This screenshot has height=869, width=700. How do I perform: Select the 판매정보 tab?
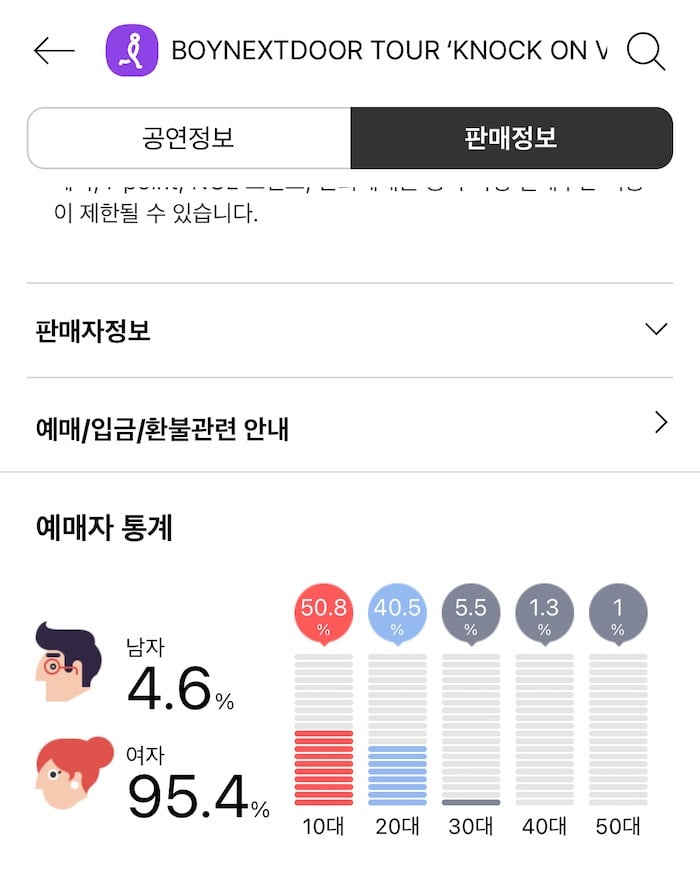tap(511, 138)
